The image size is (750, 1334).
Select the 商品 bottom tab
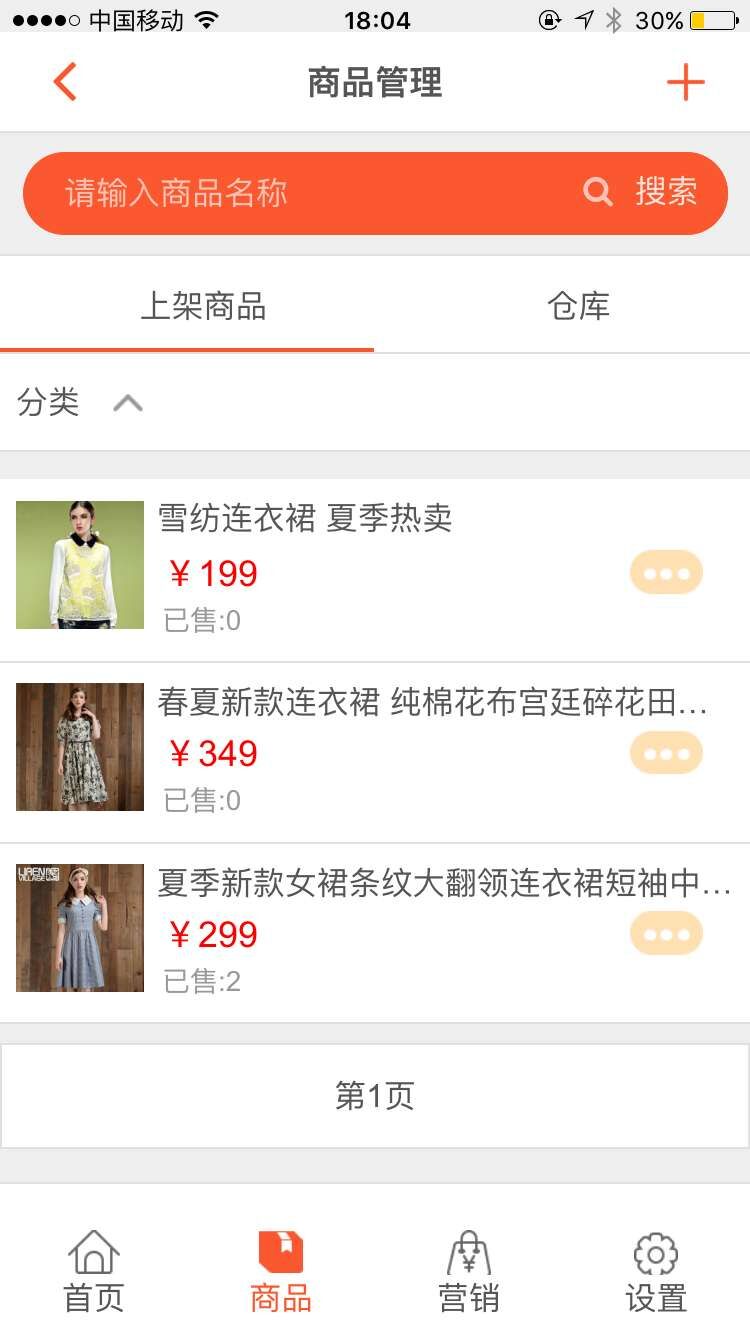[x=281, y=1272]
